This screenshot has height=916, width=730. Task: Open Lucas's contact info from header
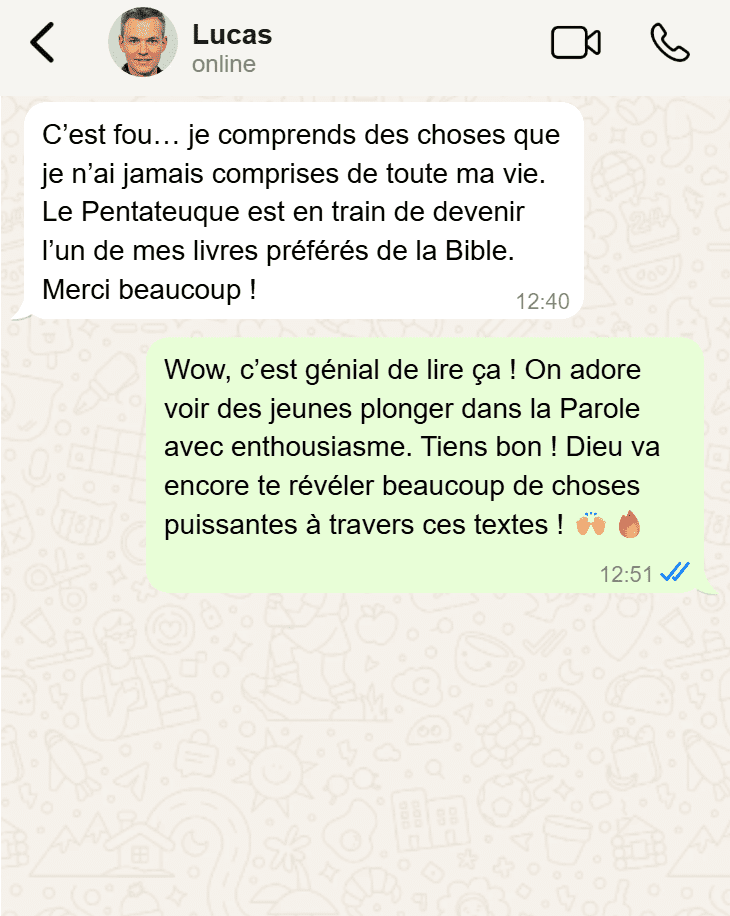pos(232,47)
